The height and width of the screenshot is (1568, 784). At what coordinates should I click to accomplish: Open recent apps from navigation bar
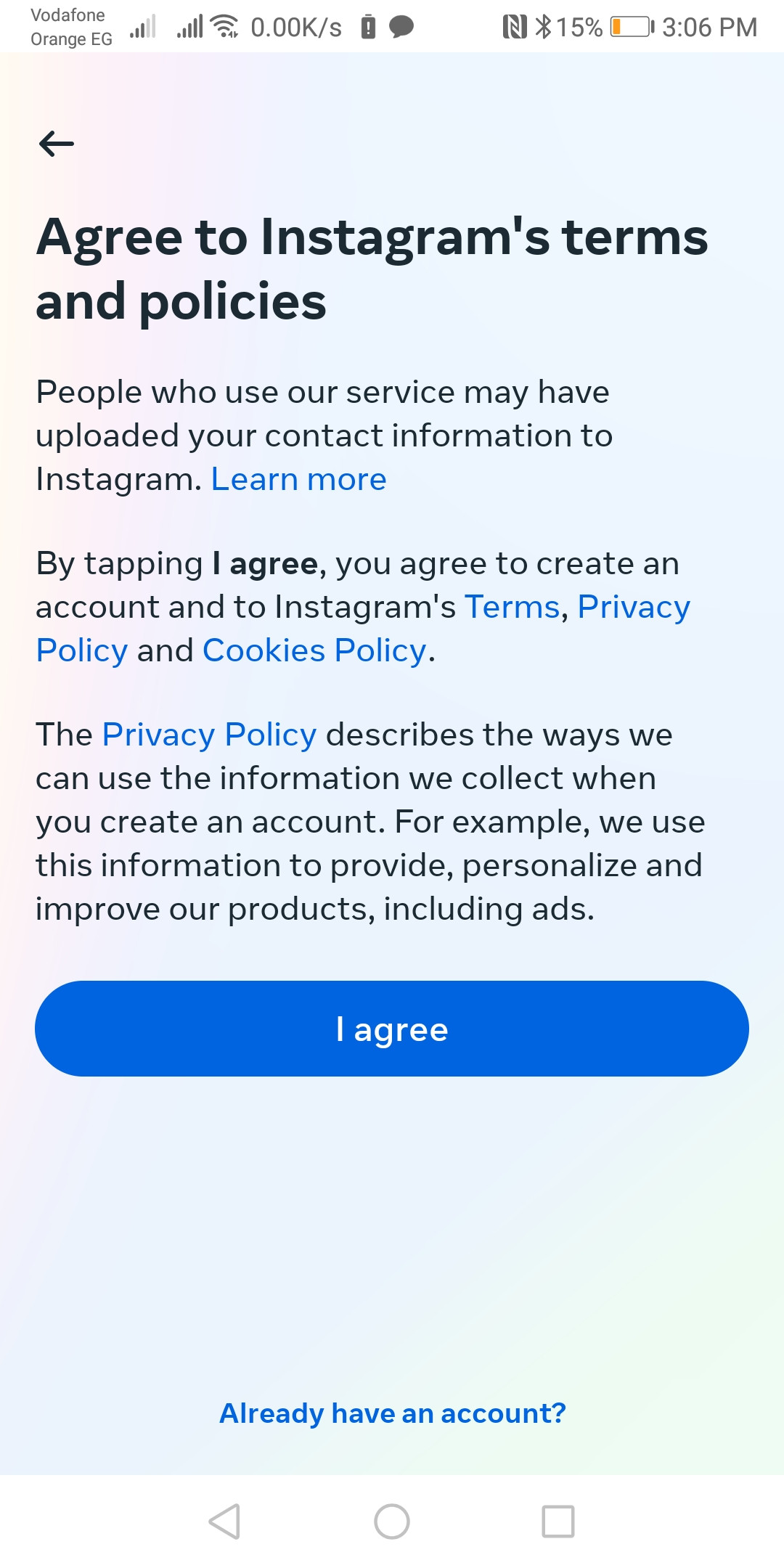(558, 1521)
